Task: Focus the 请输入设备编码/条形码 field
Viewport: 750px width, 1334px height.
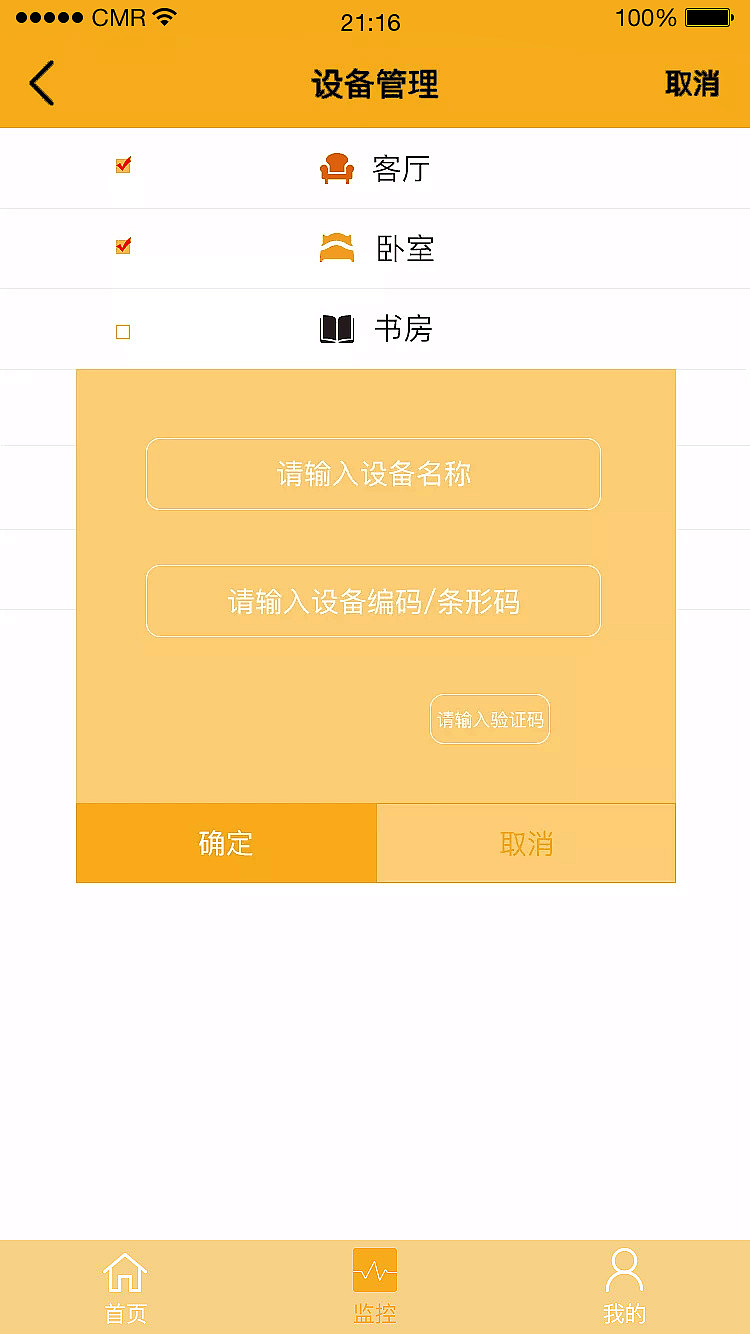Action: click(x=373, y=601)
